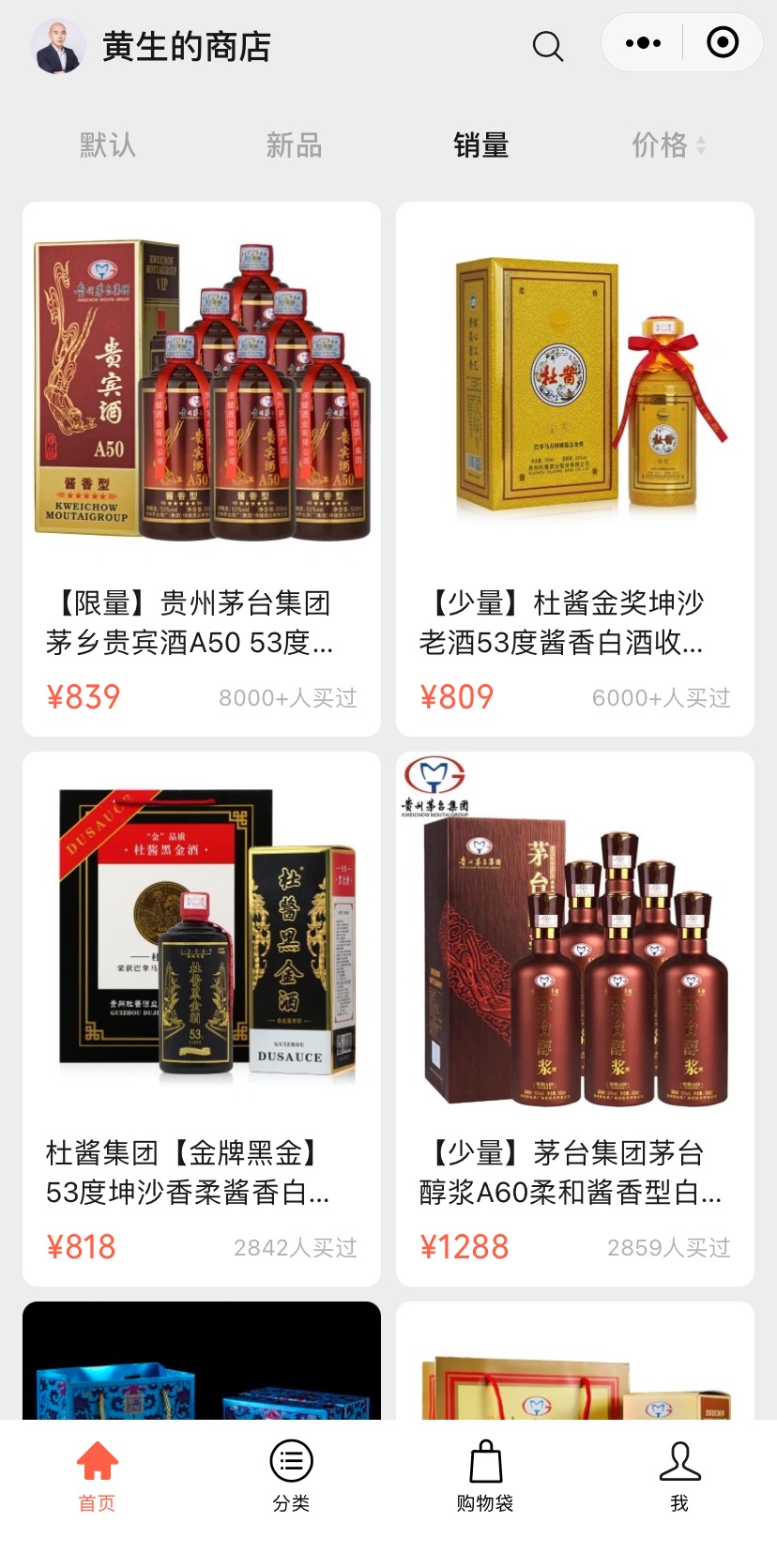This screenshot has height=1568, width=777.
Task: Open the 杜酱集团金牌黑金 product card
Action: pyautogui.click(x=202, y=1018)
